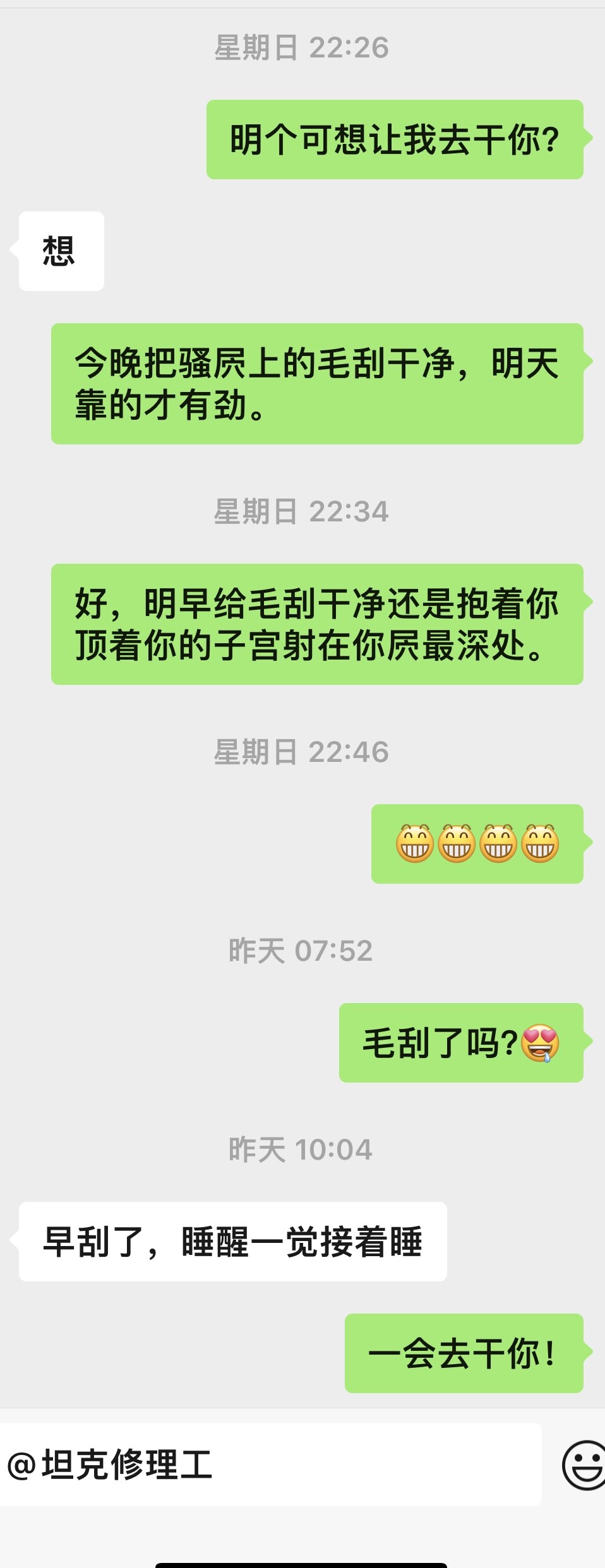Screen dimensions: 605x1568
Task: Click the timestamp 星期日 22:46
Action: pyautogui.click(x=302, y=753)
